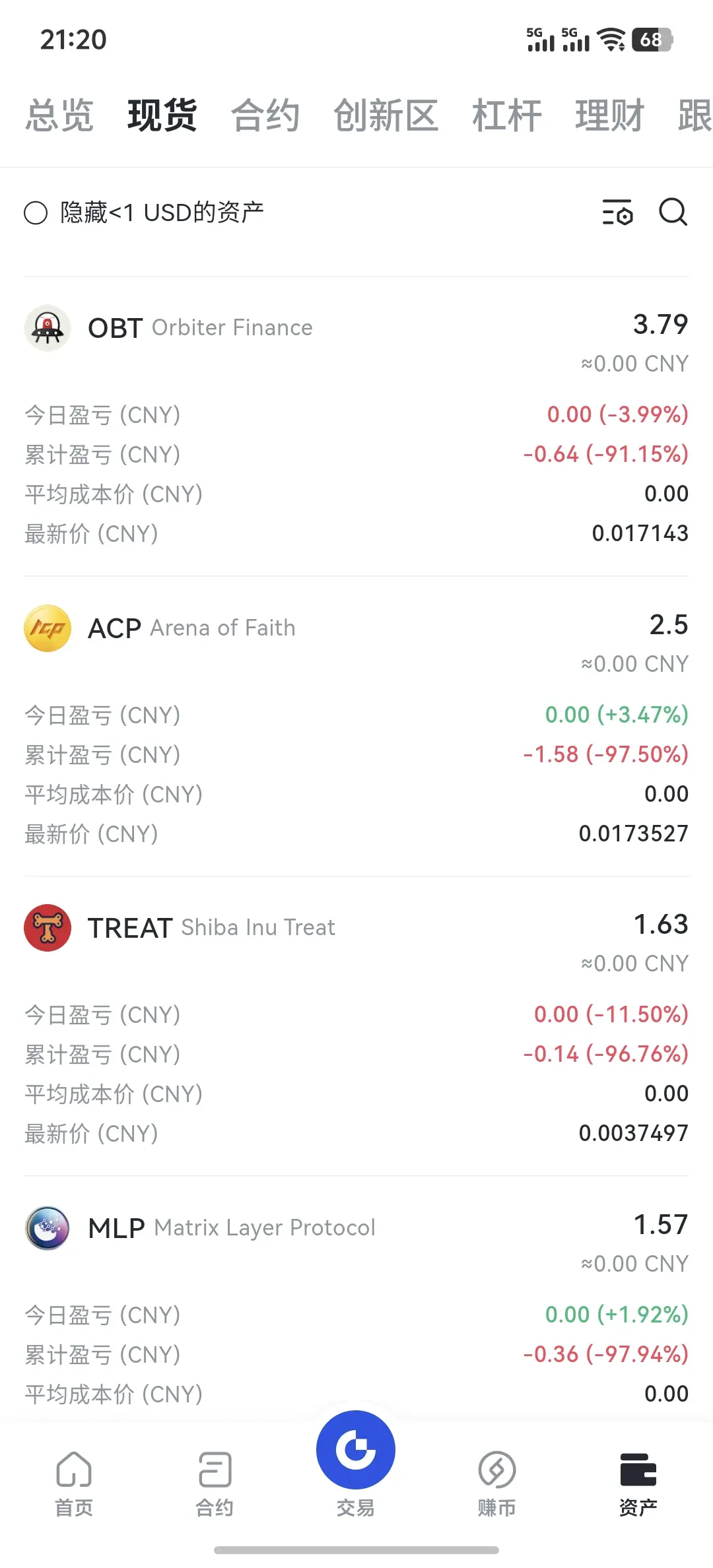The width and height of the screenshot is (713, 1568).
Task: Switch to the 创新区 tab
Action: coord(386,115)
